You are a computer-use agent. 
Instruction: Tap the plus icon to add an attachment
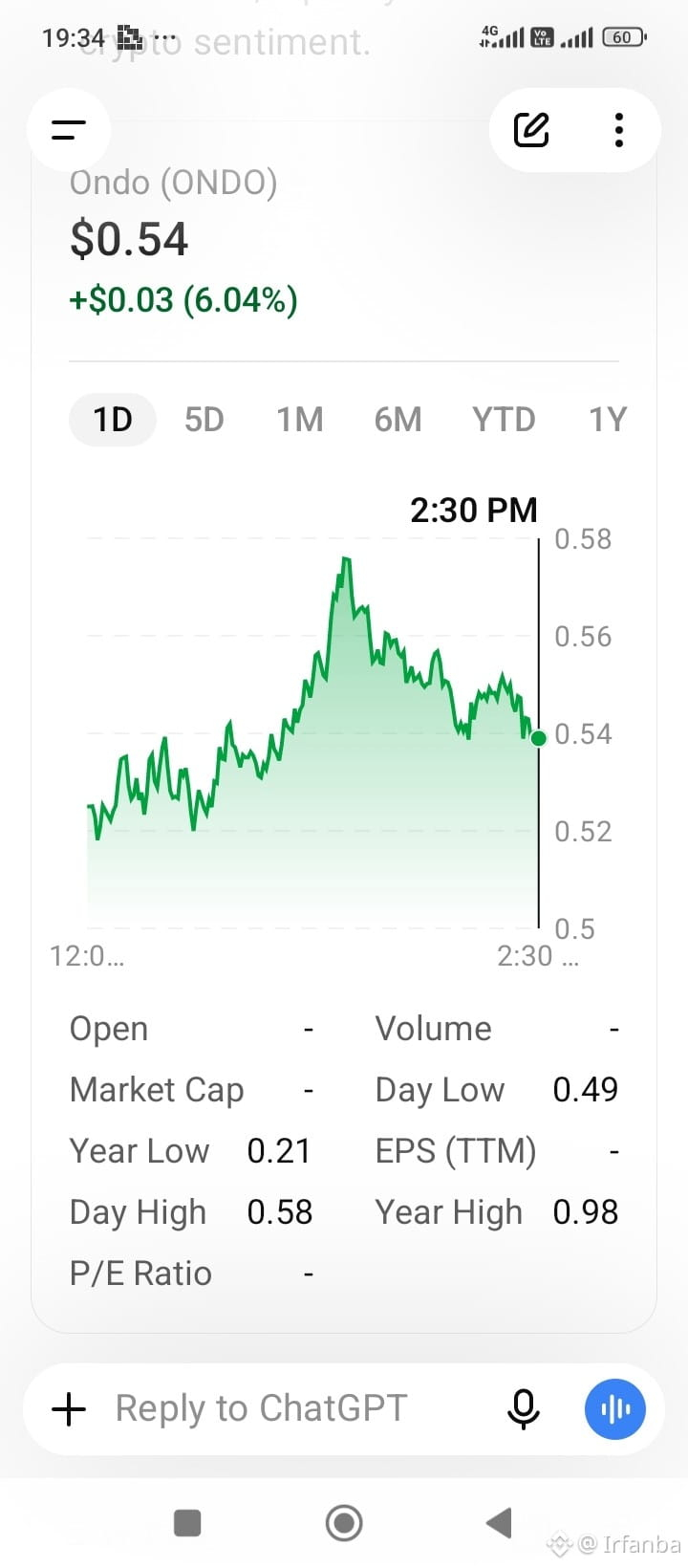pos(69,1409)
